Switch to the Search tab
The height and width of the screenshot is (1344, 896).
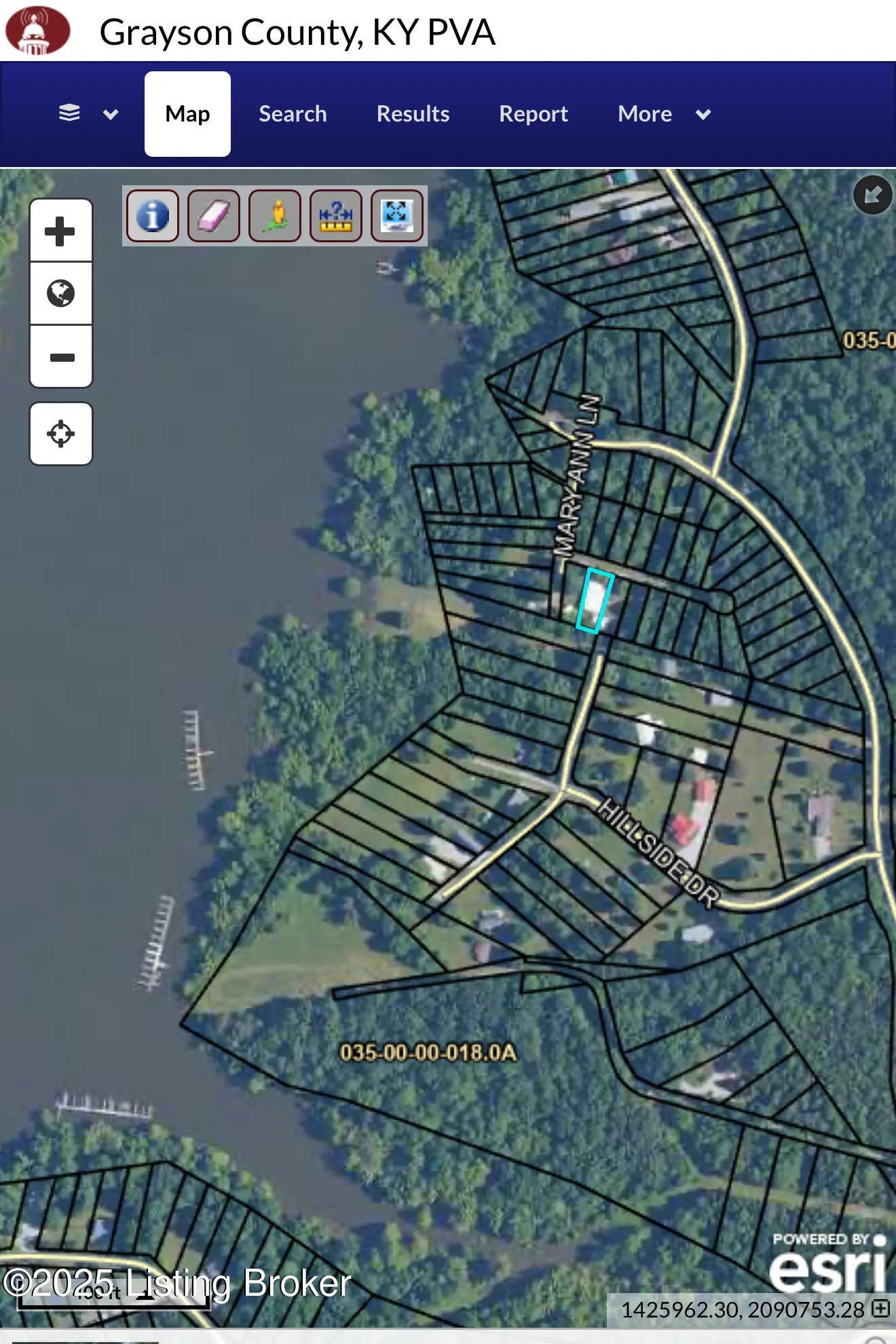293,113
